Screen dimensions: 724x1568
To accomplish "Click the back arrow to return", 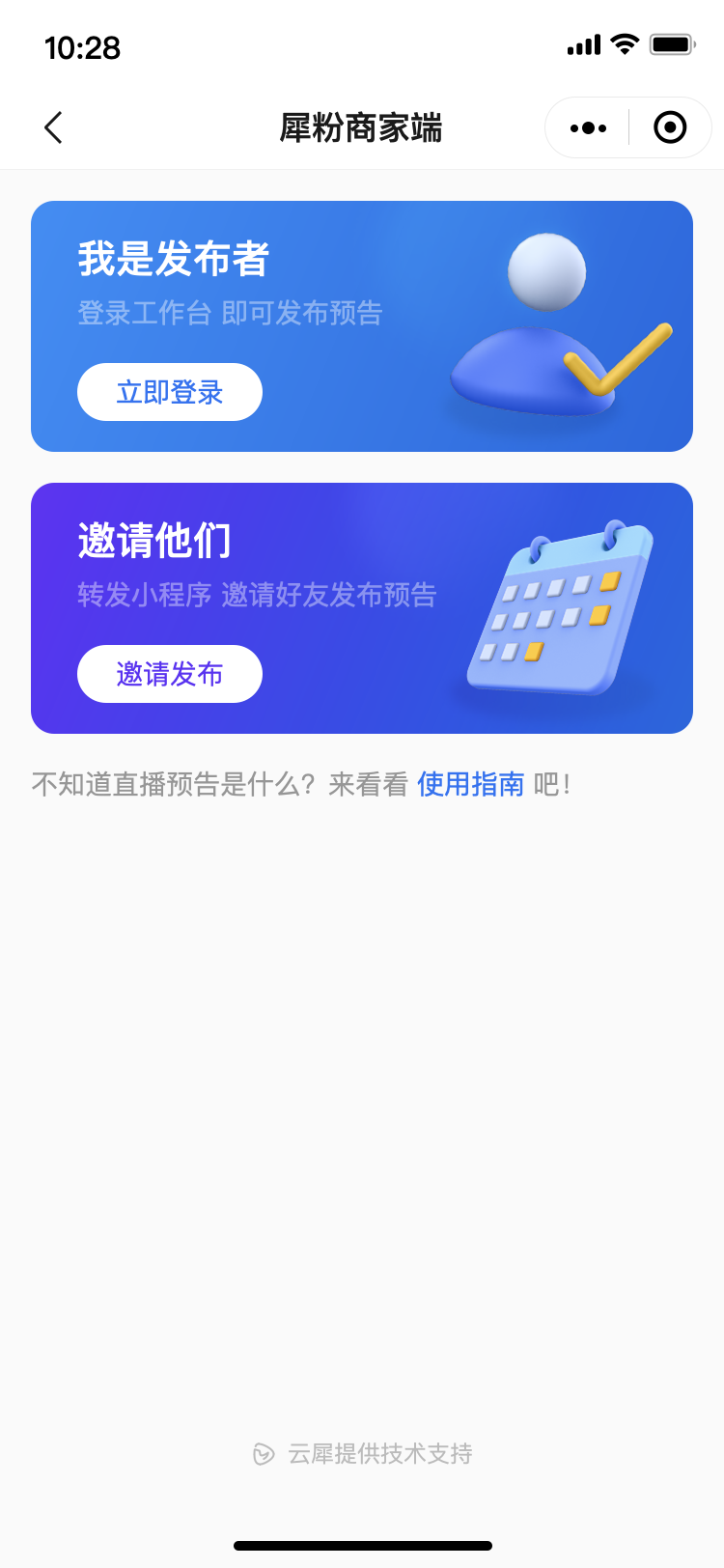I will pos(53,126).
